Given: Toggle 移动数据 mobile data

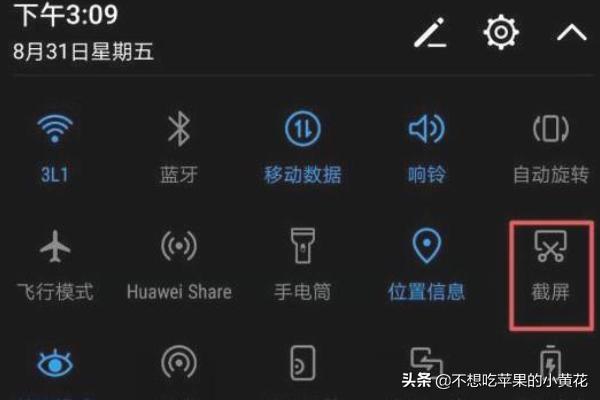Looking at the screenshot, I should (302, 130).
